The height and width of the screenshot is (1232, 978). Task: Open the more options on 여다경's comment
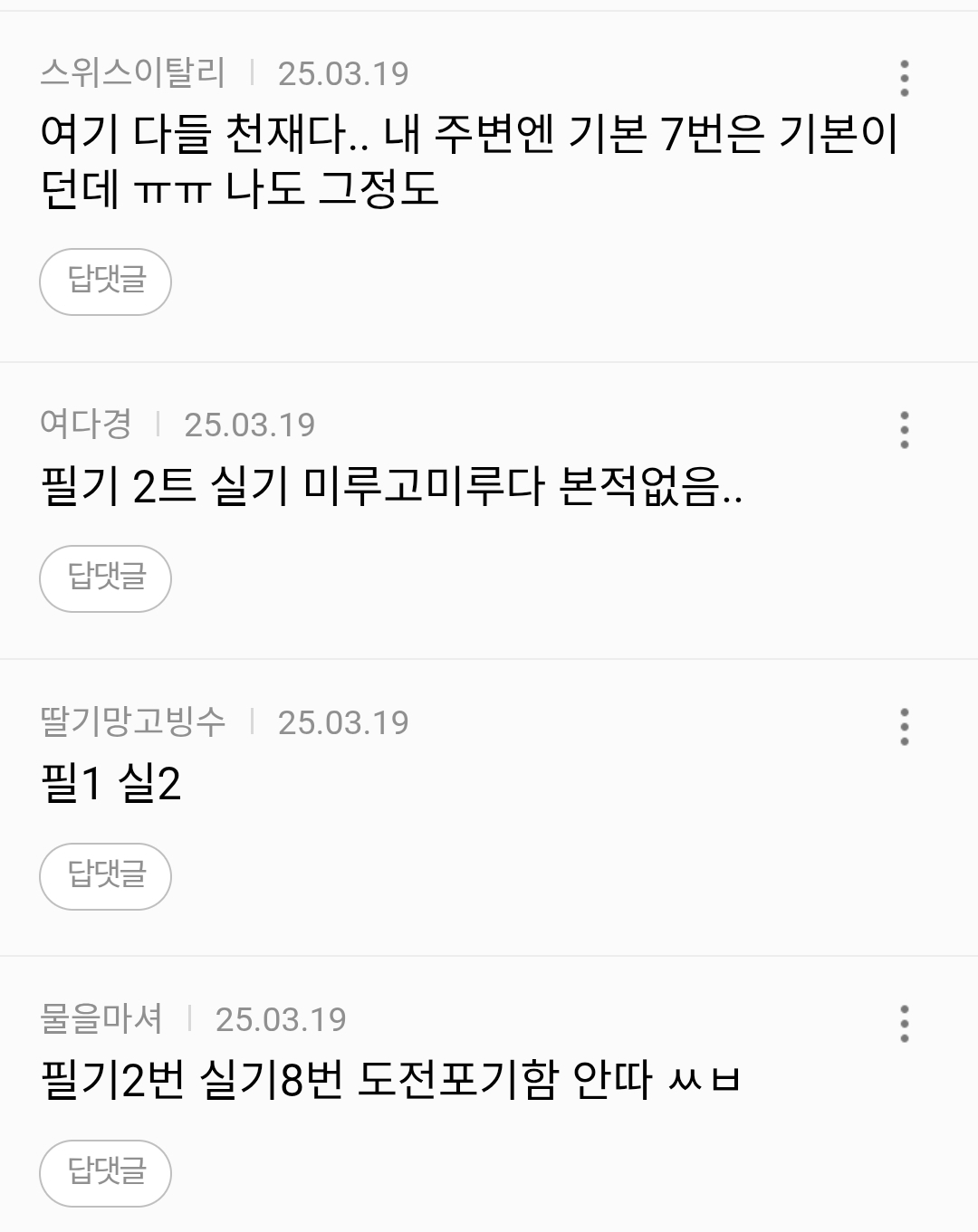click(904, 430)
